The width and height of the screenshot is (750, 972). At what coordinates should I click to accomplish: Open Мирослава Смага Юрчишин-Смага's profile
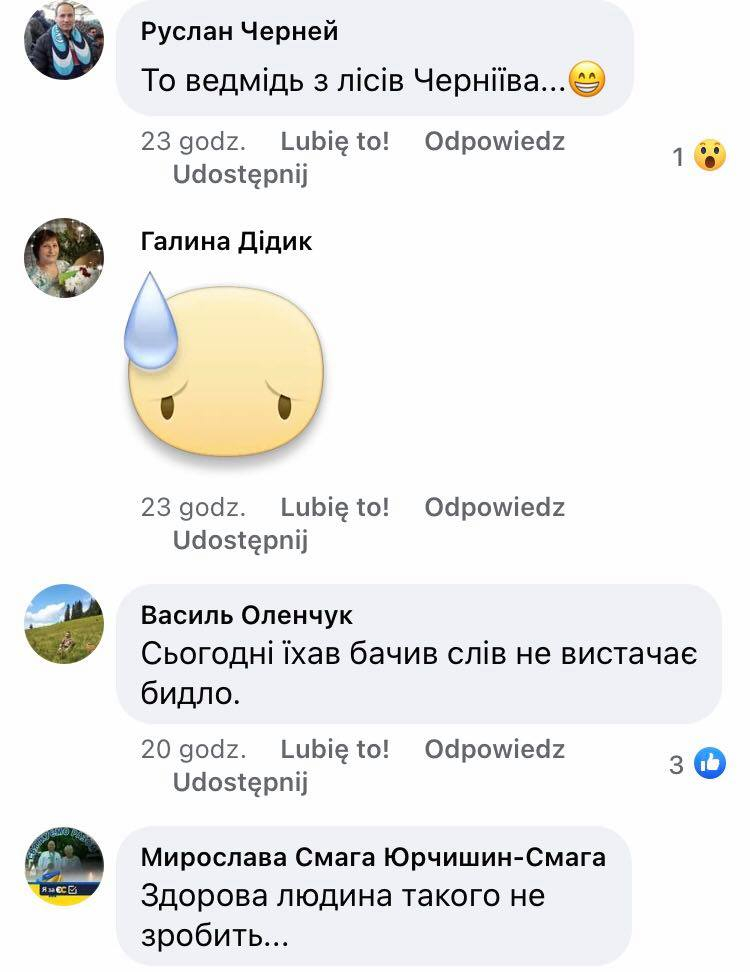[372, 857]
